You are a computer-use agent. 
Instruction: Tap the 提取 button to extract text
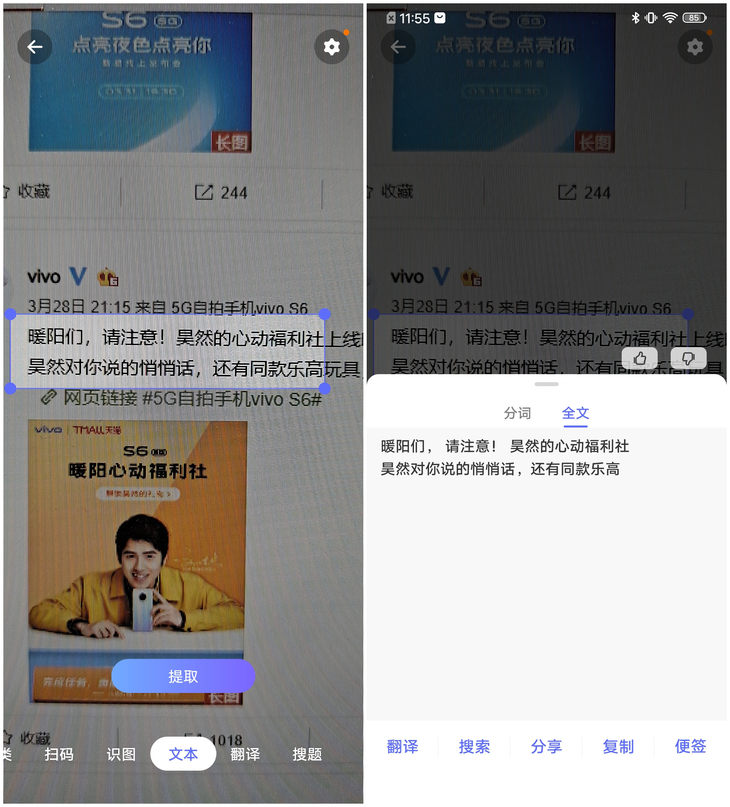point(183,676)
